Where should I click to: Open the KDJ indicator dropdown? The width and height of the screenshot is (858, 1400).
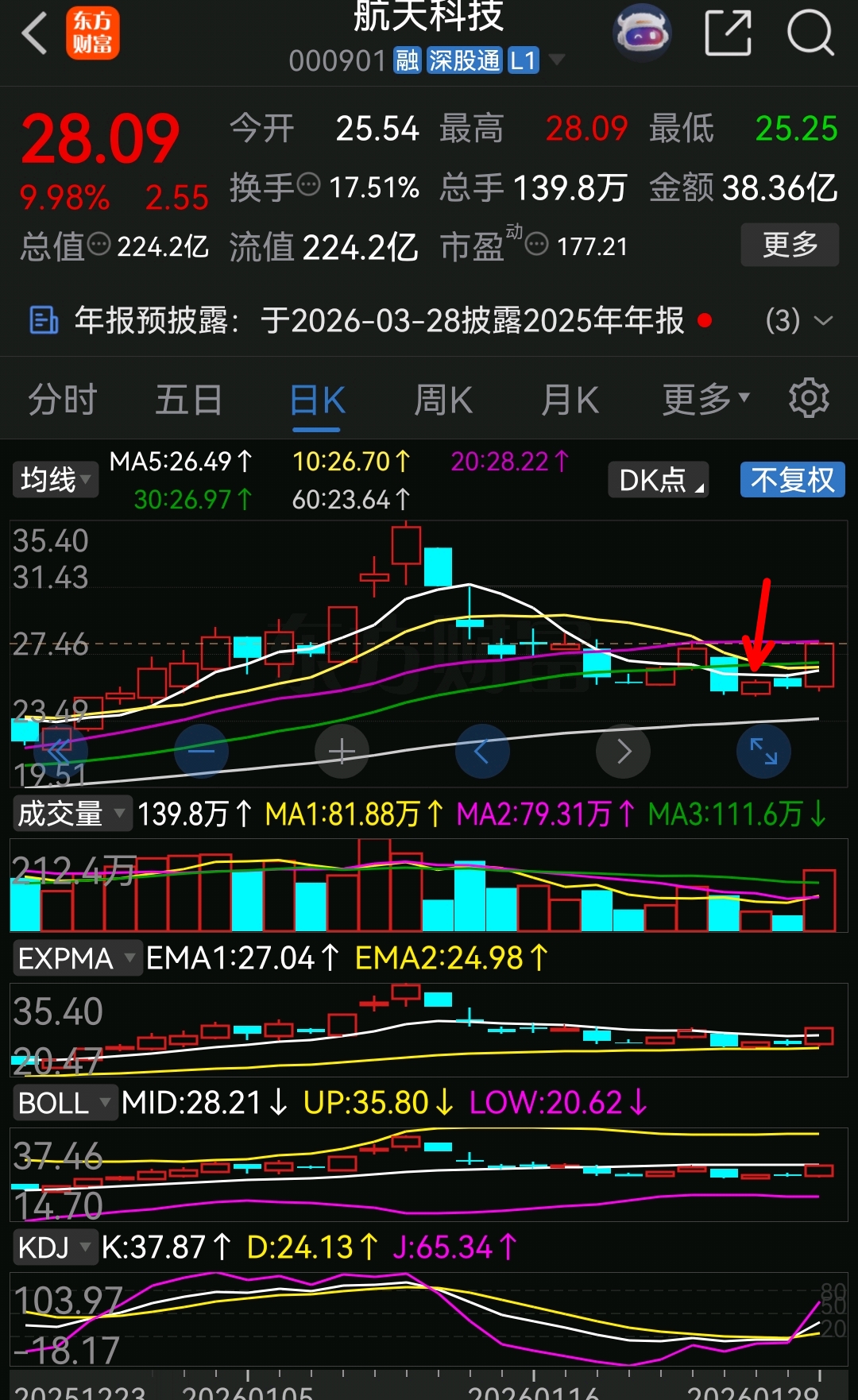54,1247
